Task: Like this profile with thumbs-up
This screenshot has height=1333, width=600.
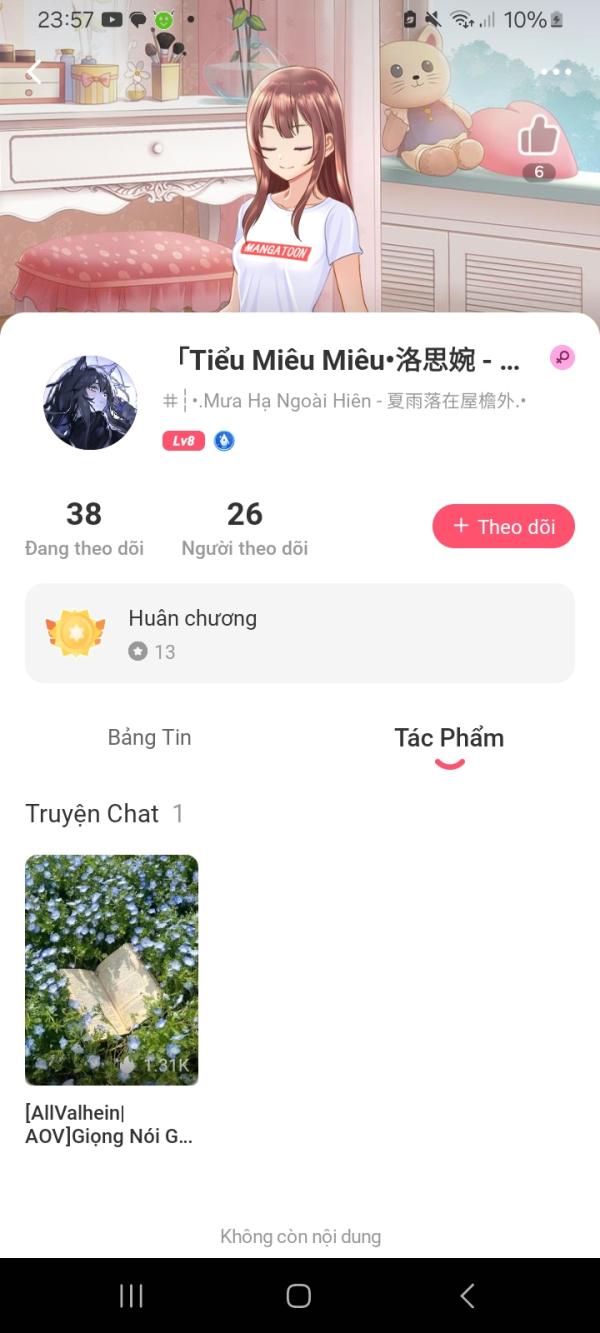Action: coord(538,137)
